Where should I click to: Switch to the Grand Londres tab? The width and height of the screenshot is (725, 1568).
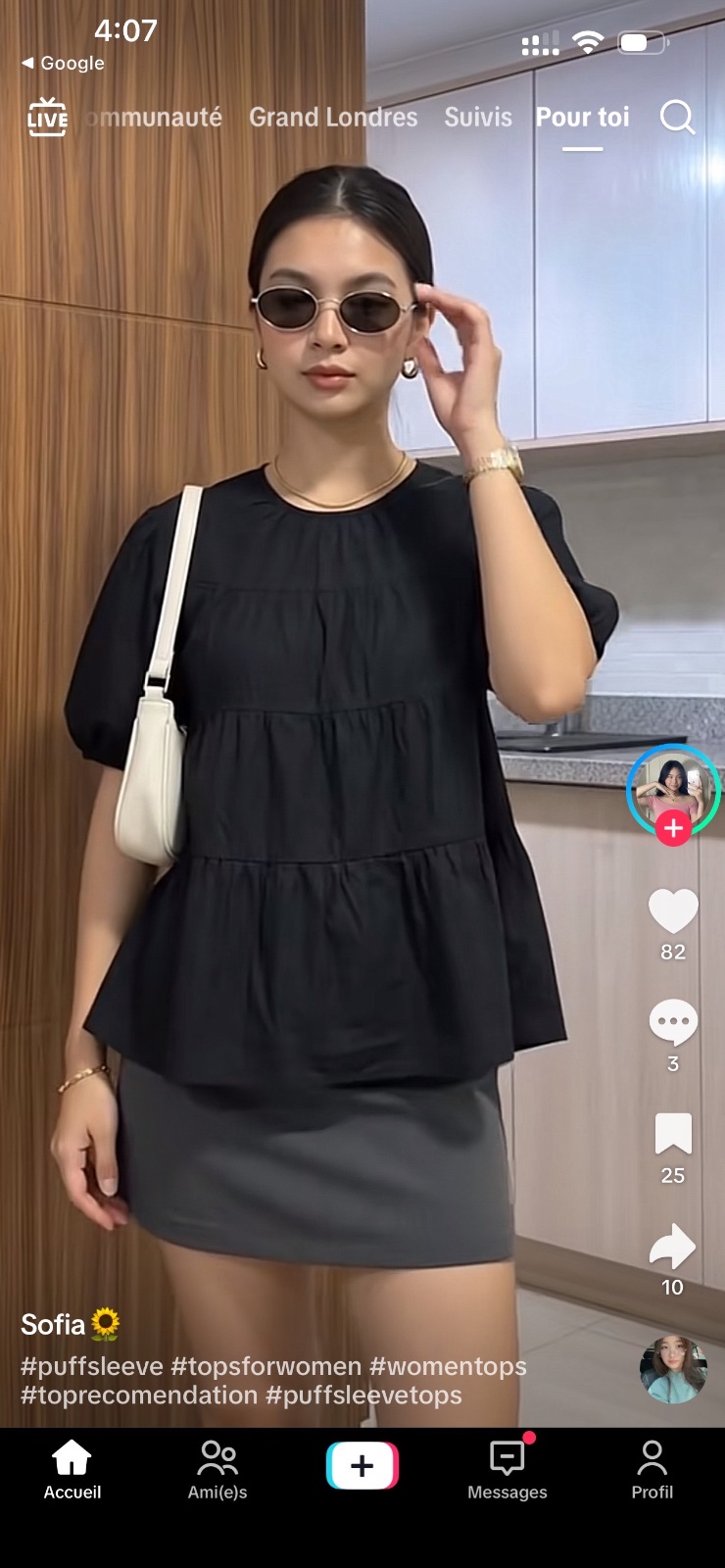point(333,118)
